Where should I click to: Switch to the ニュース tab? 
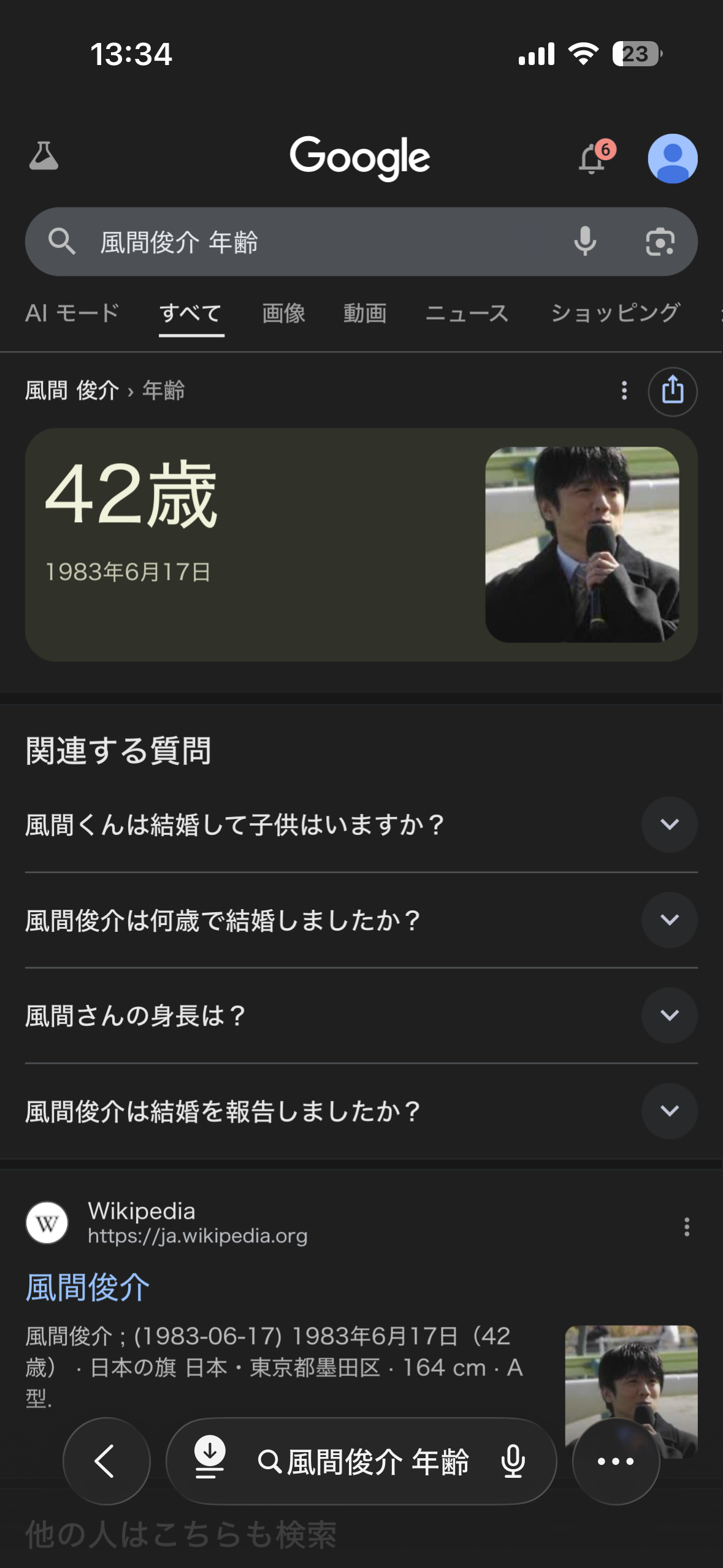[467, 313]
